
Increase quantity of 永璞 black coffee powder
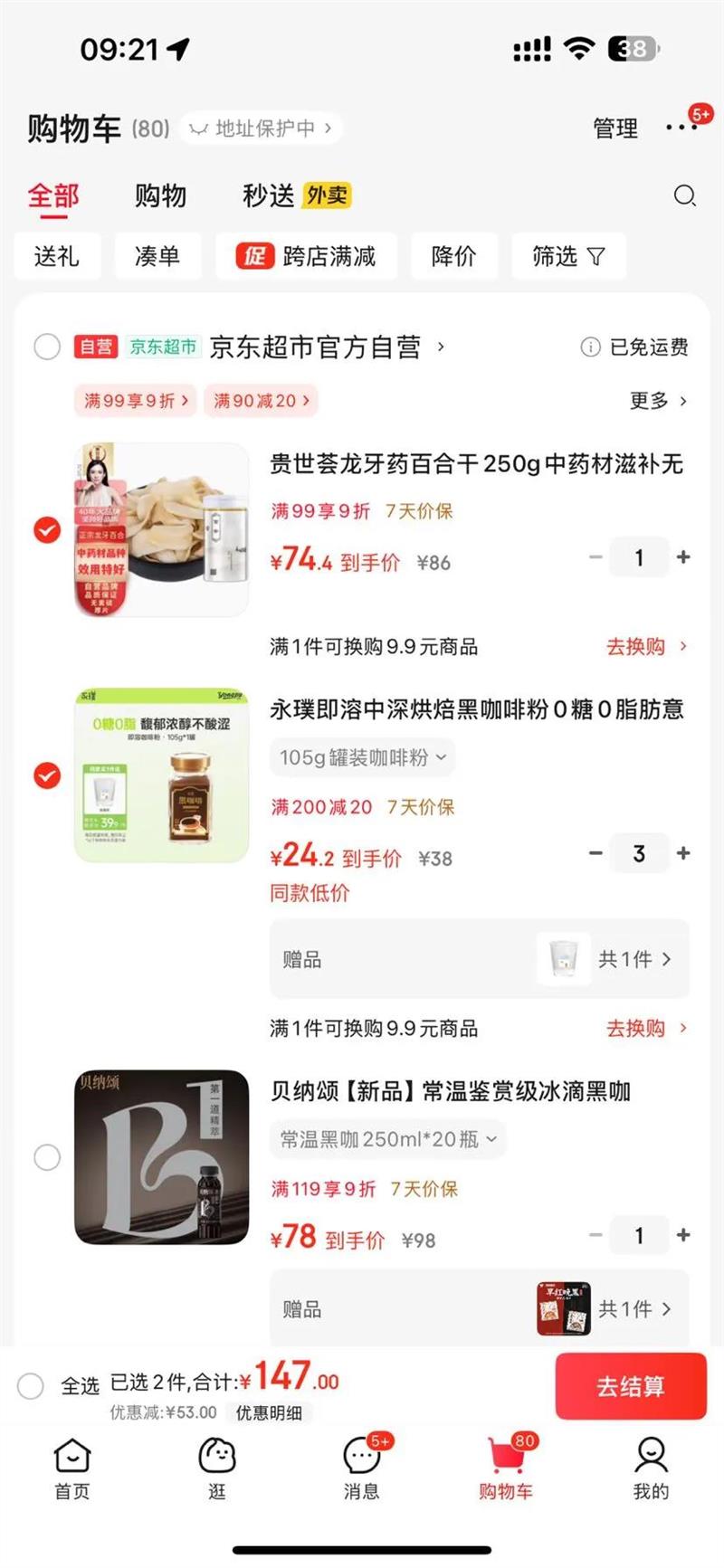point(683,853)
